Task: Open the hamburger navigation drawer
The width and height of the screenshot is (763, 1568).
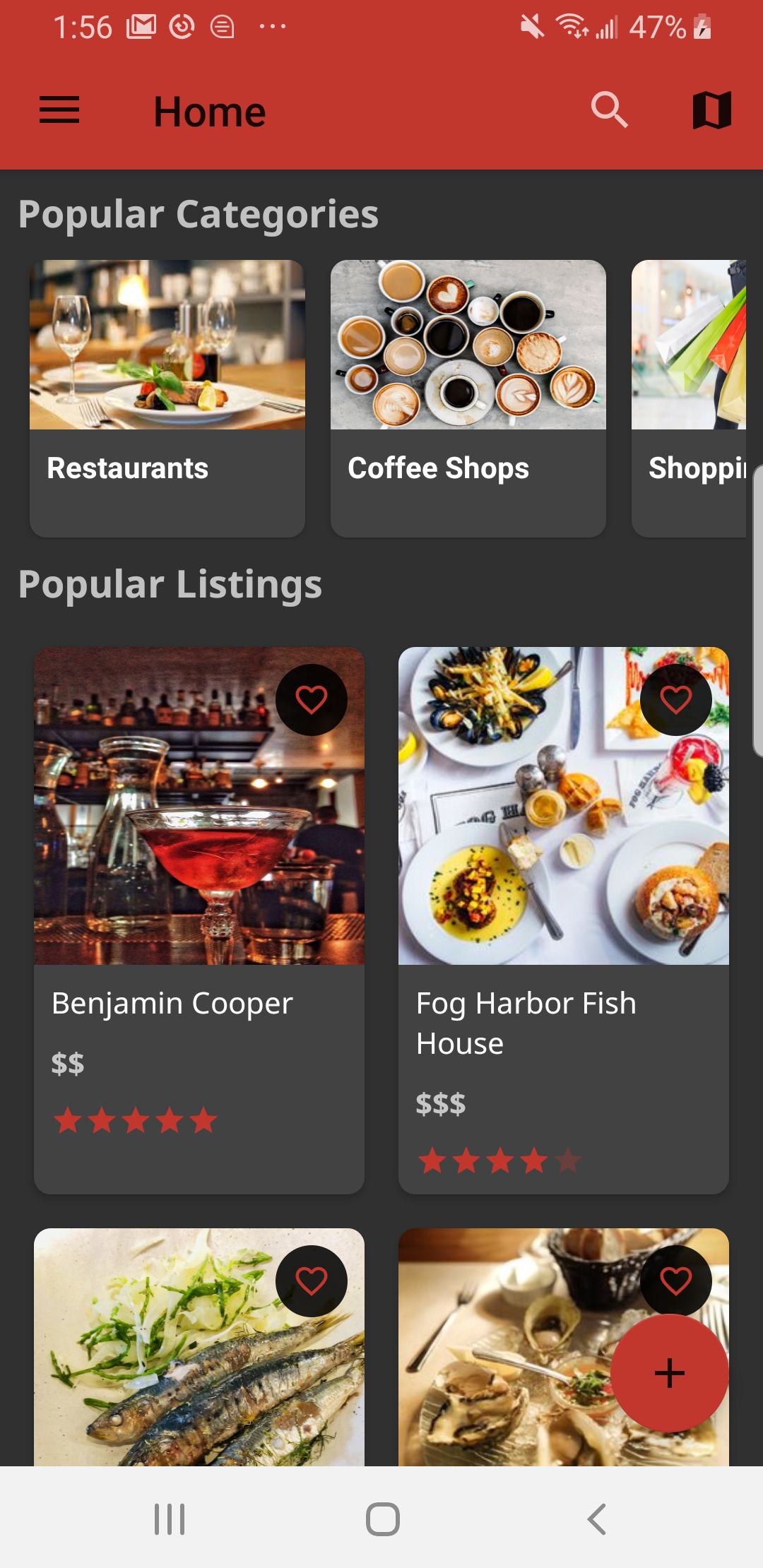Action: 59,111
